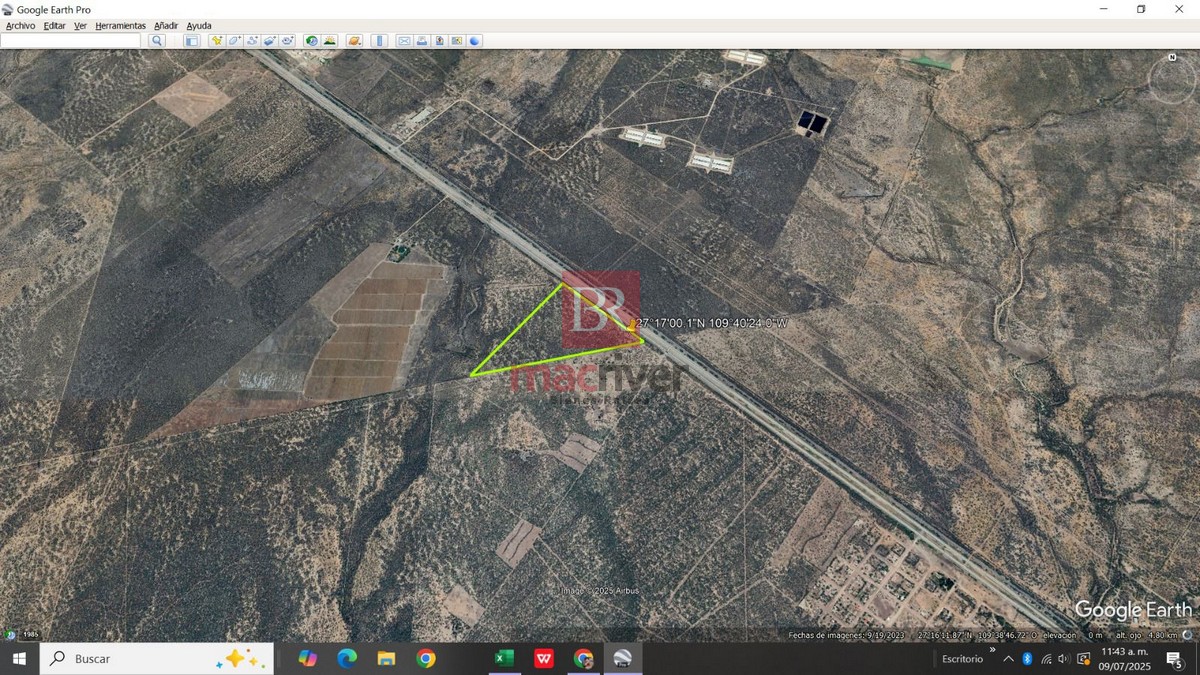This screenshot has width=1200, height=675.
Task: Toggle sunlight across the landscape
Action: click(329, 41)
